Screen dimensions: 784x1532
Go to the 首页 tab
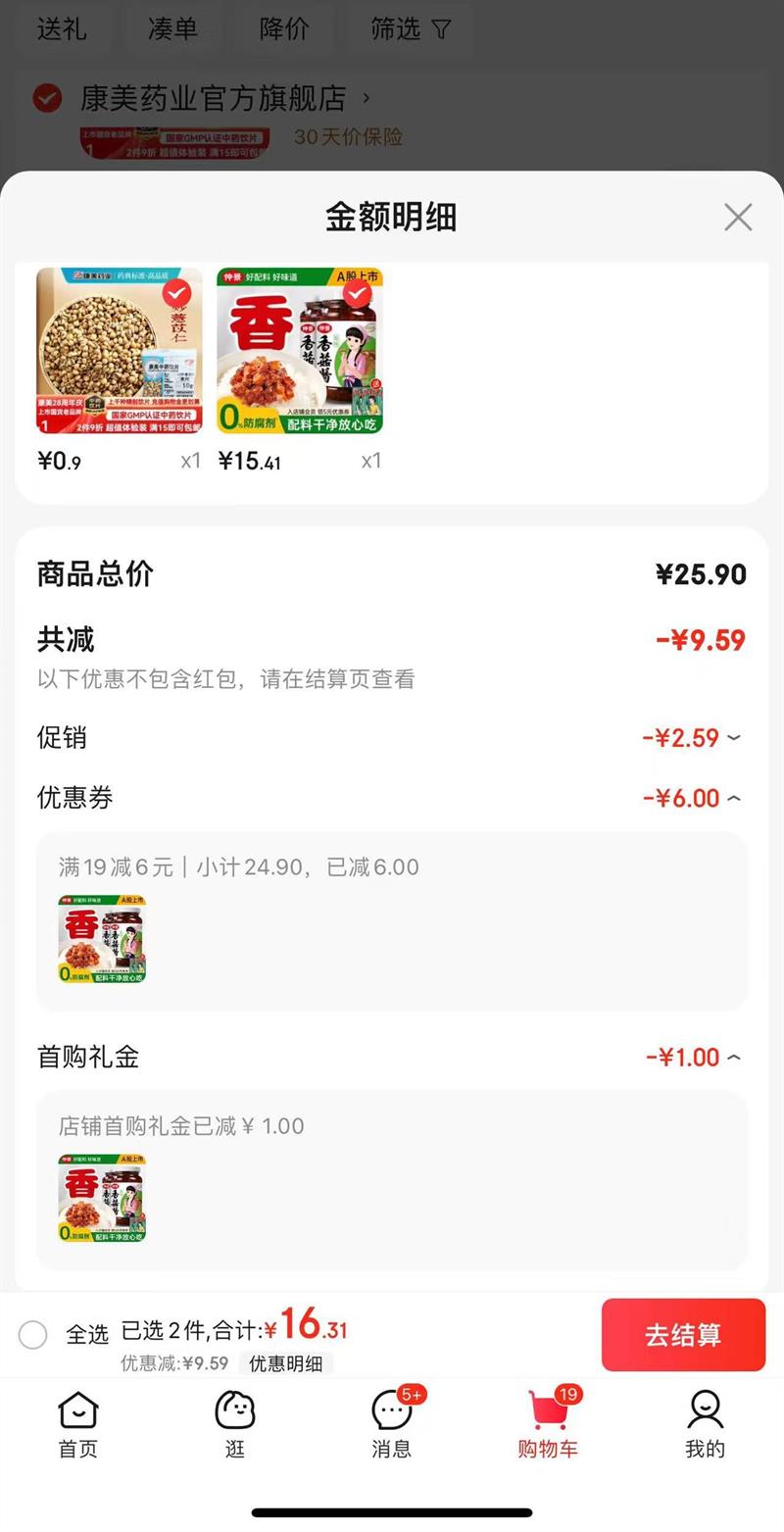[x=78, y=1424]
